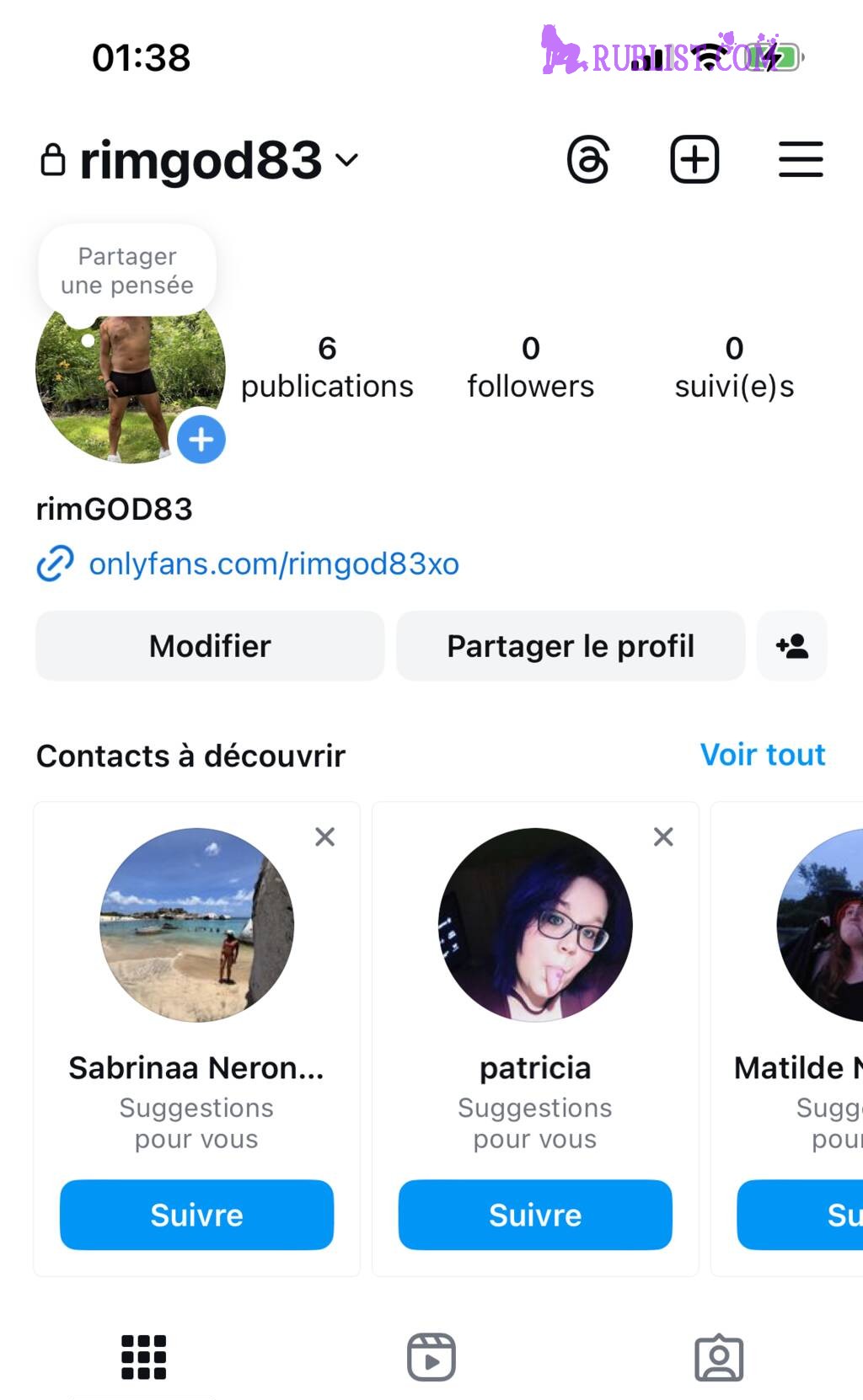Tap the Modifier button
Image resolution: width=863 pixels, height=1400 pixels.
[210, 646]
